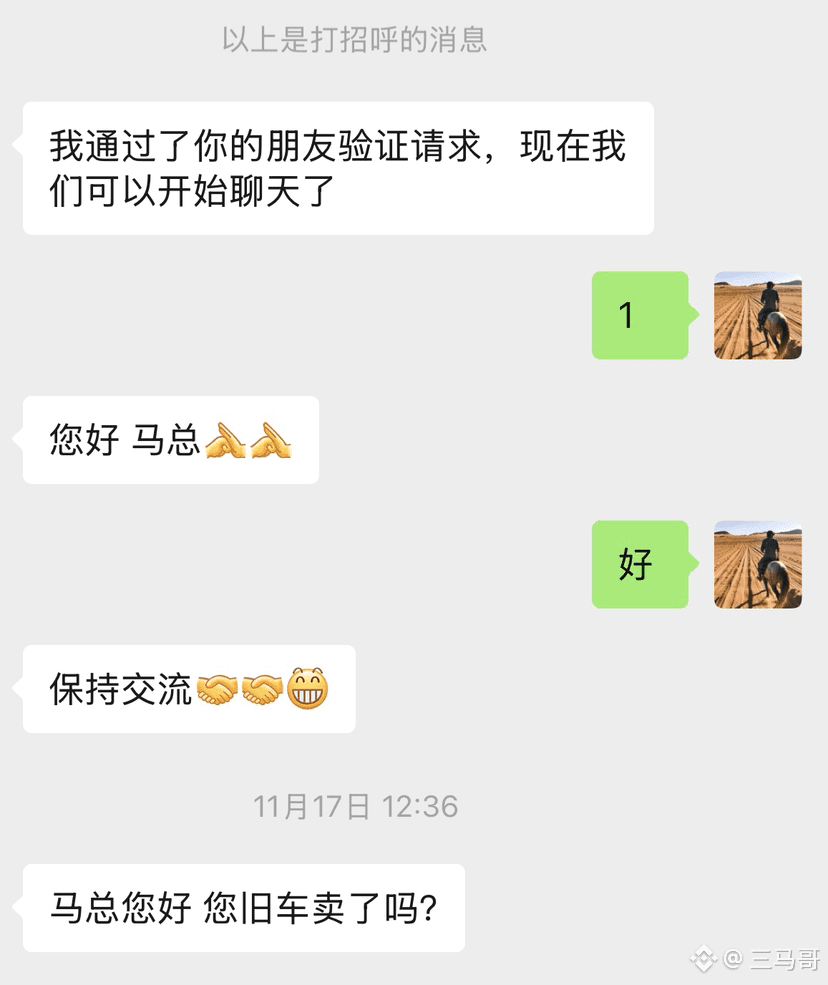Open the sender's avatar beside the "1" message
Viewport: 828px width, 985px height.
pyautogui.click(x=757, y=315)
